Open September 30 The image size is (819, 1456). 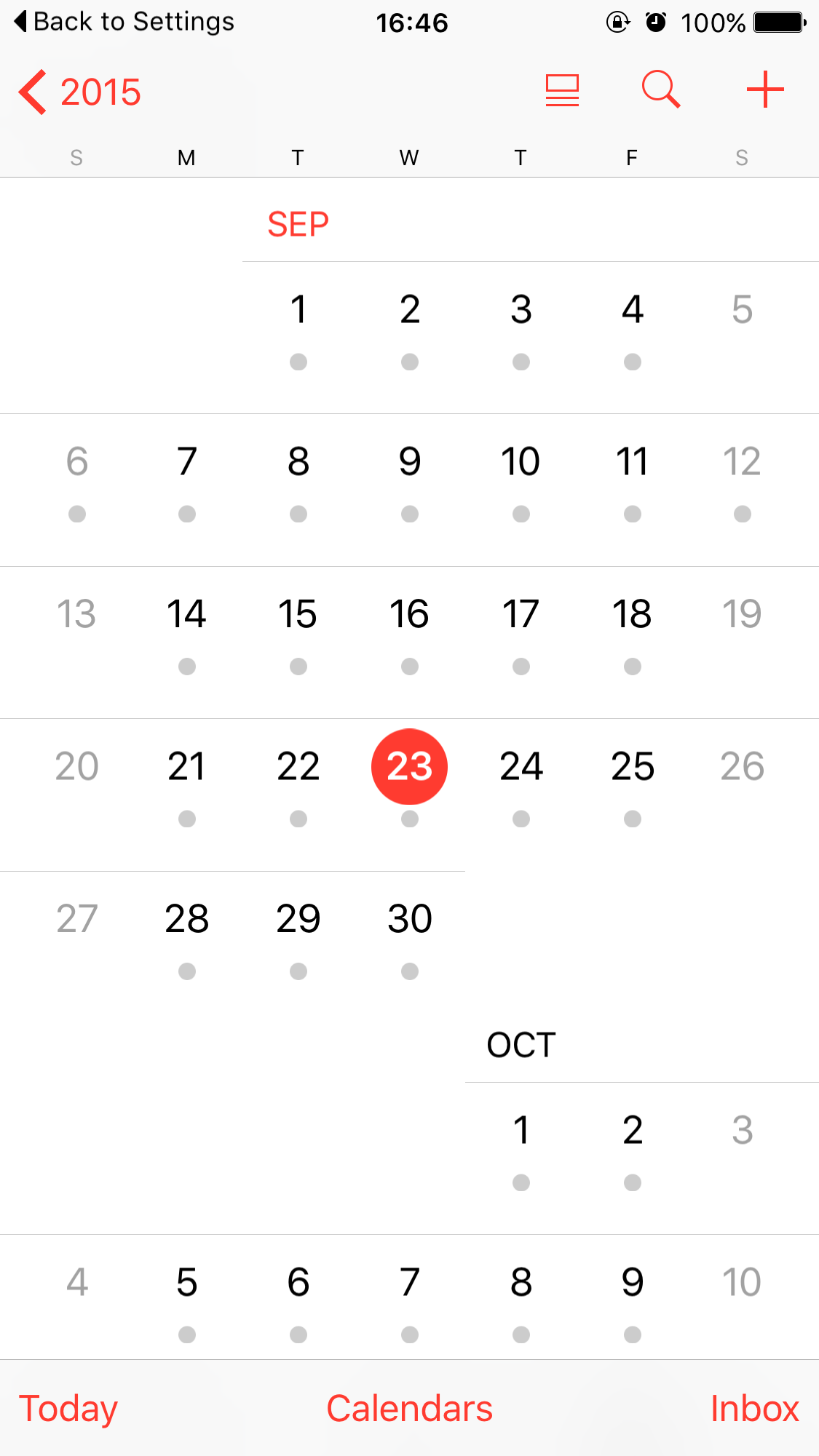pos(409,918)
